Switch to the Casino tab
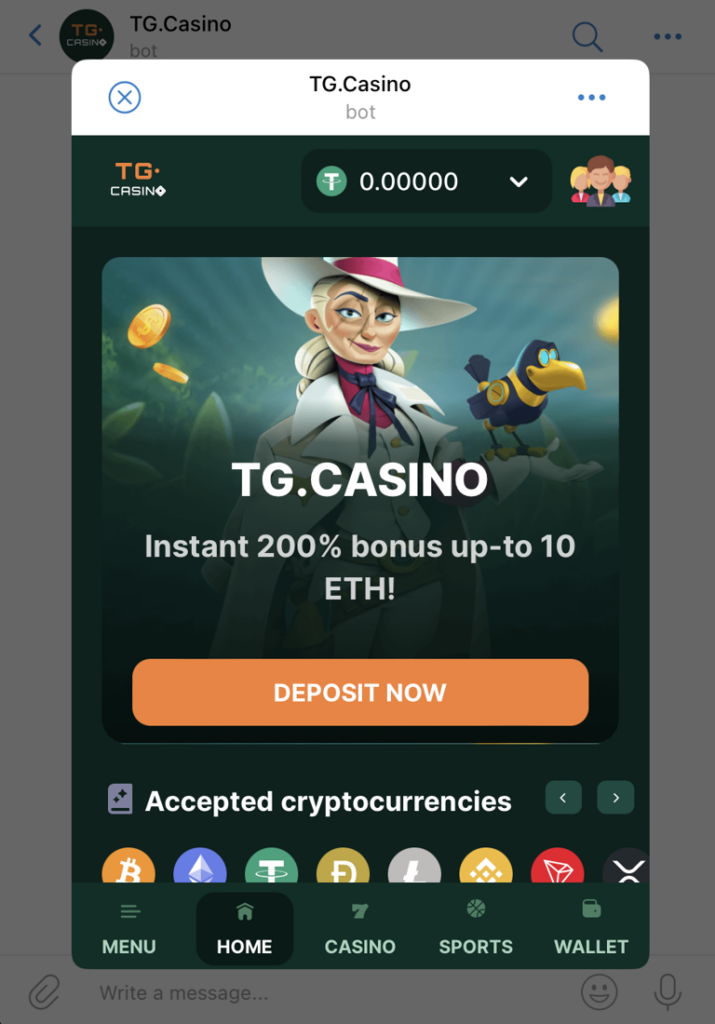Screen dimensions: 715x1024 coord(360,929)
